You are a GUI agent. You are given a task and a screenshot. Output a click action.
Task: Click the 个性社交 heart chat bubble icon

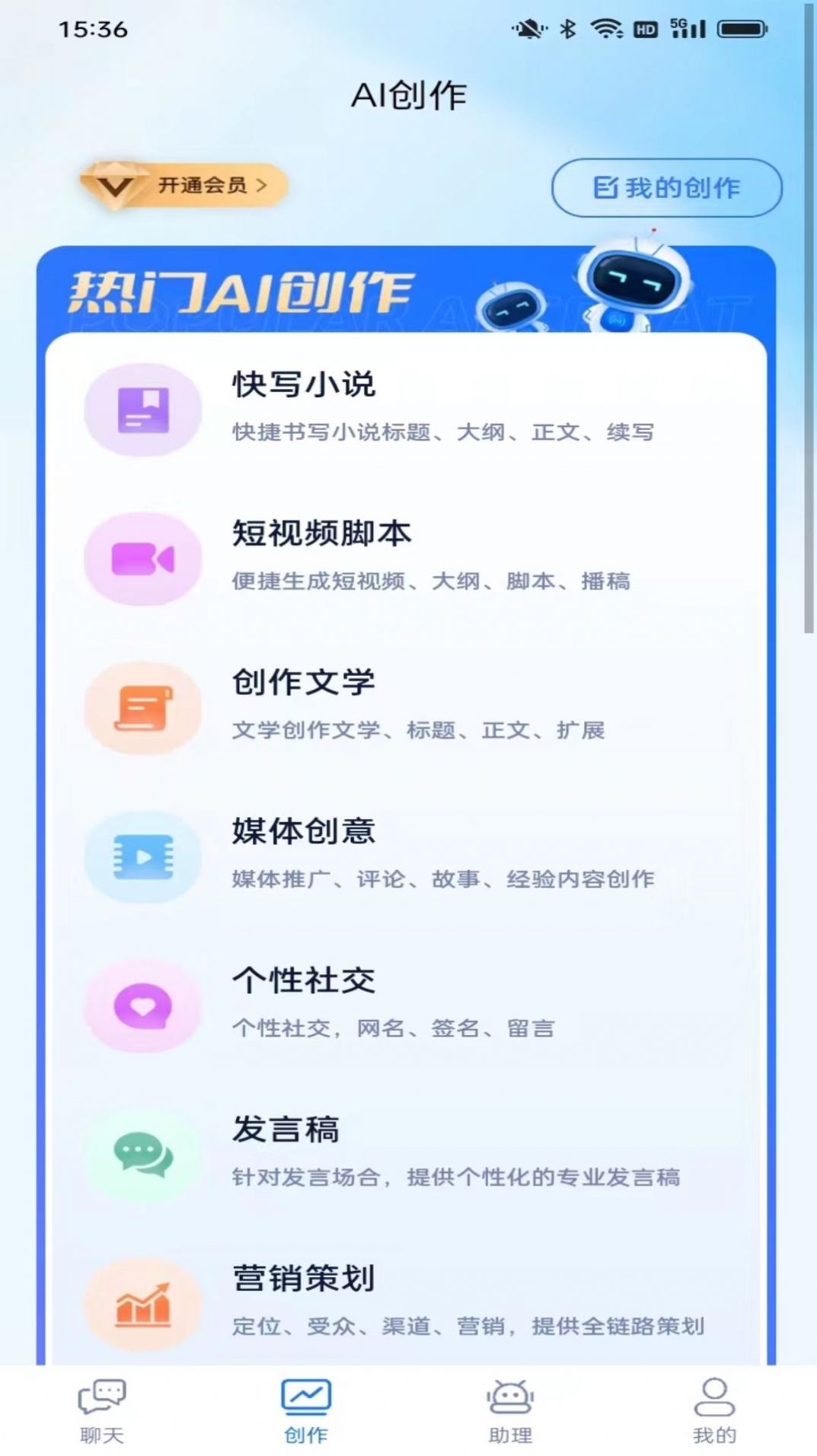tap(141, 1005)
